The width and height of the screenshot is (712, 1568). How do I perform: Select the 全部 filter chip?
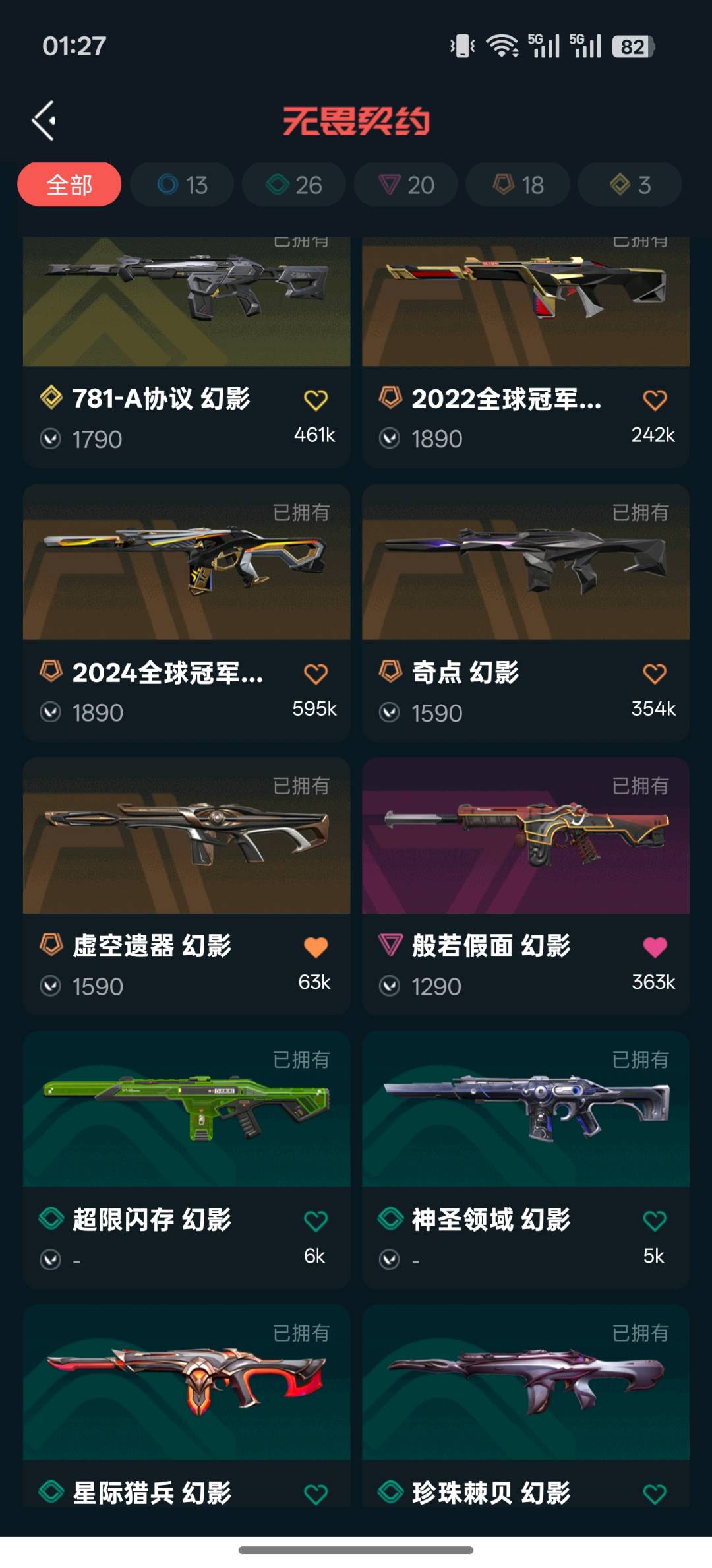pos(69,185)
